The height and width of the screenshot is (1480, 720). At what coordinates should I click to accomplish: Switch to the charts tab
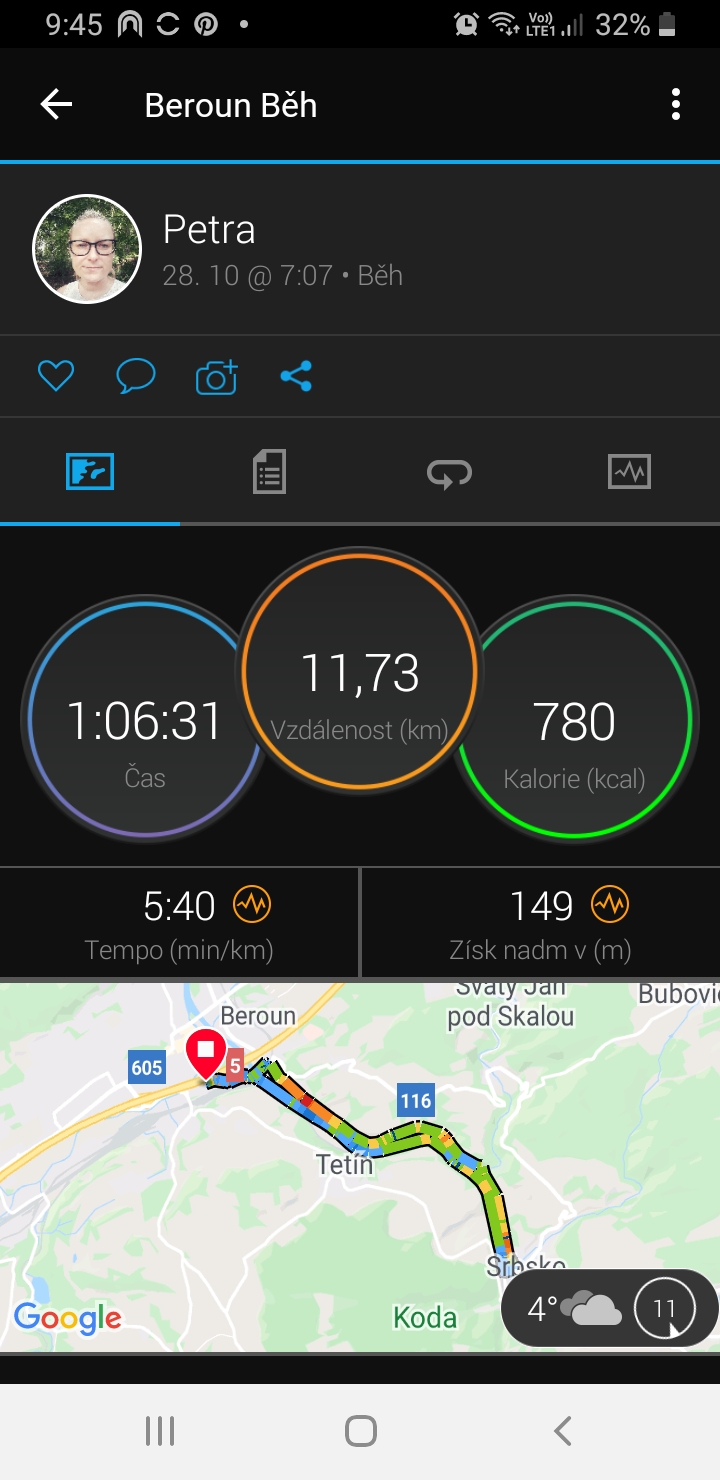pos(629,471)
